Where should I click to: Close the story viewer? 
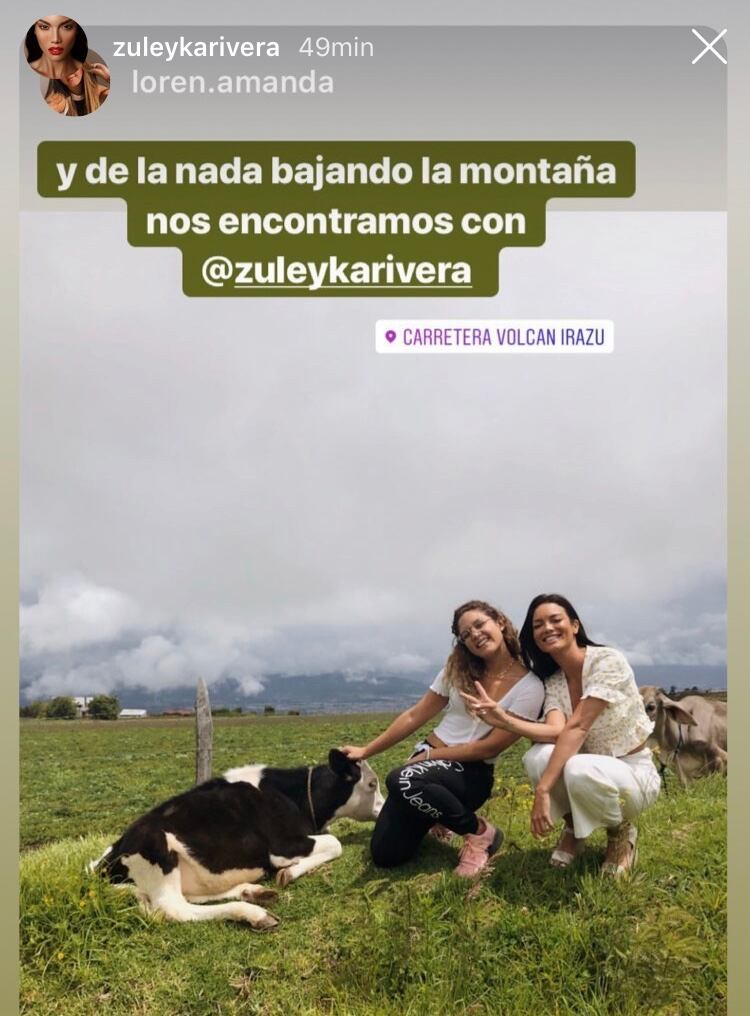pos(709,47)
